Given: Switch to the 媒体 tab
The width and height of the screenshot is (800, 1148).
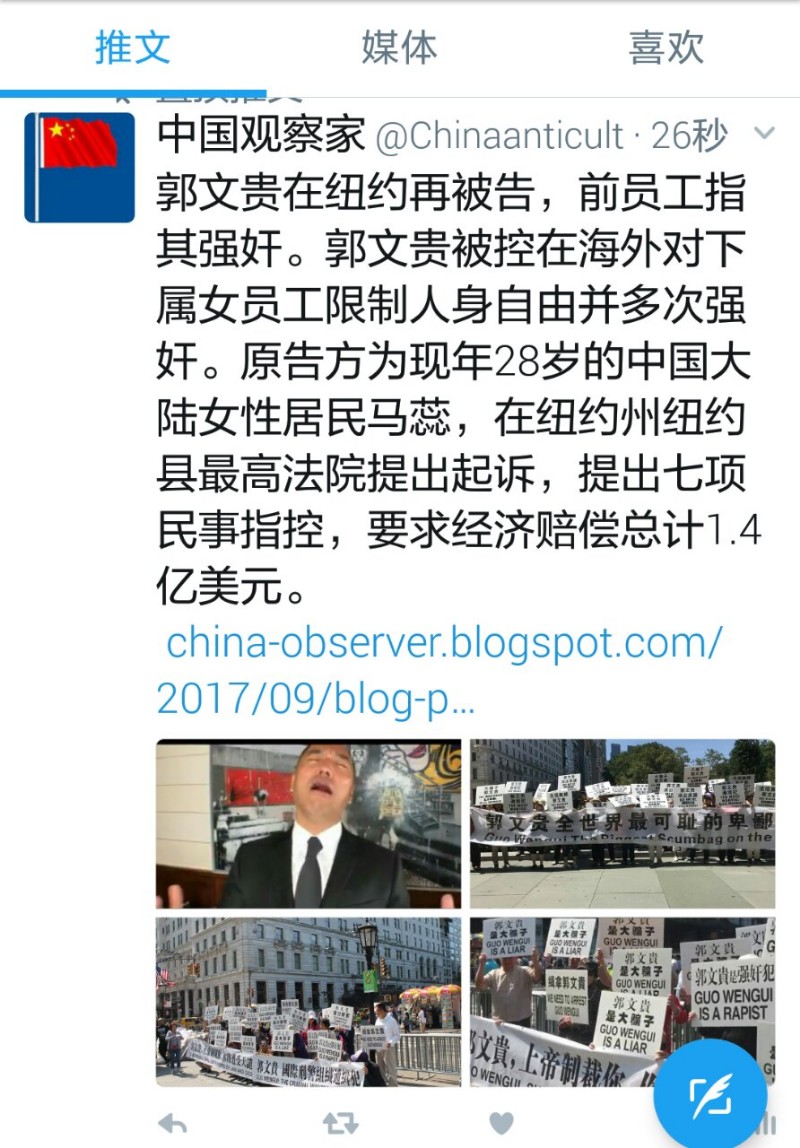Looking at the screenshot, I should (x=399, y=47).
